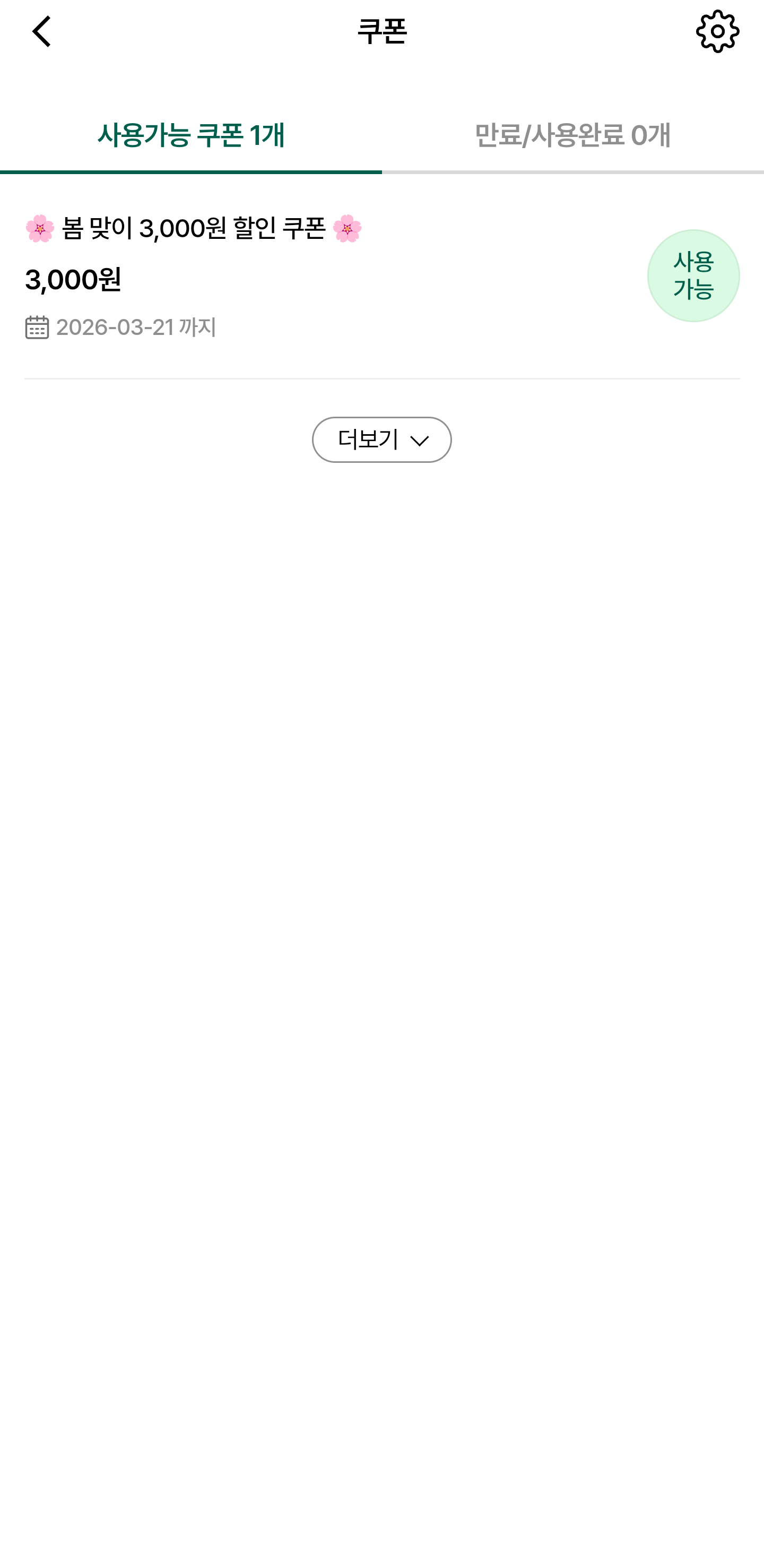Tap the 사용가능 badge on the coupon
Screen dimensions: 764x1568
click(x=693, y=275)
